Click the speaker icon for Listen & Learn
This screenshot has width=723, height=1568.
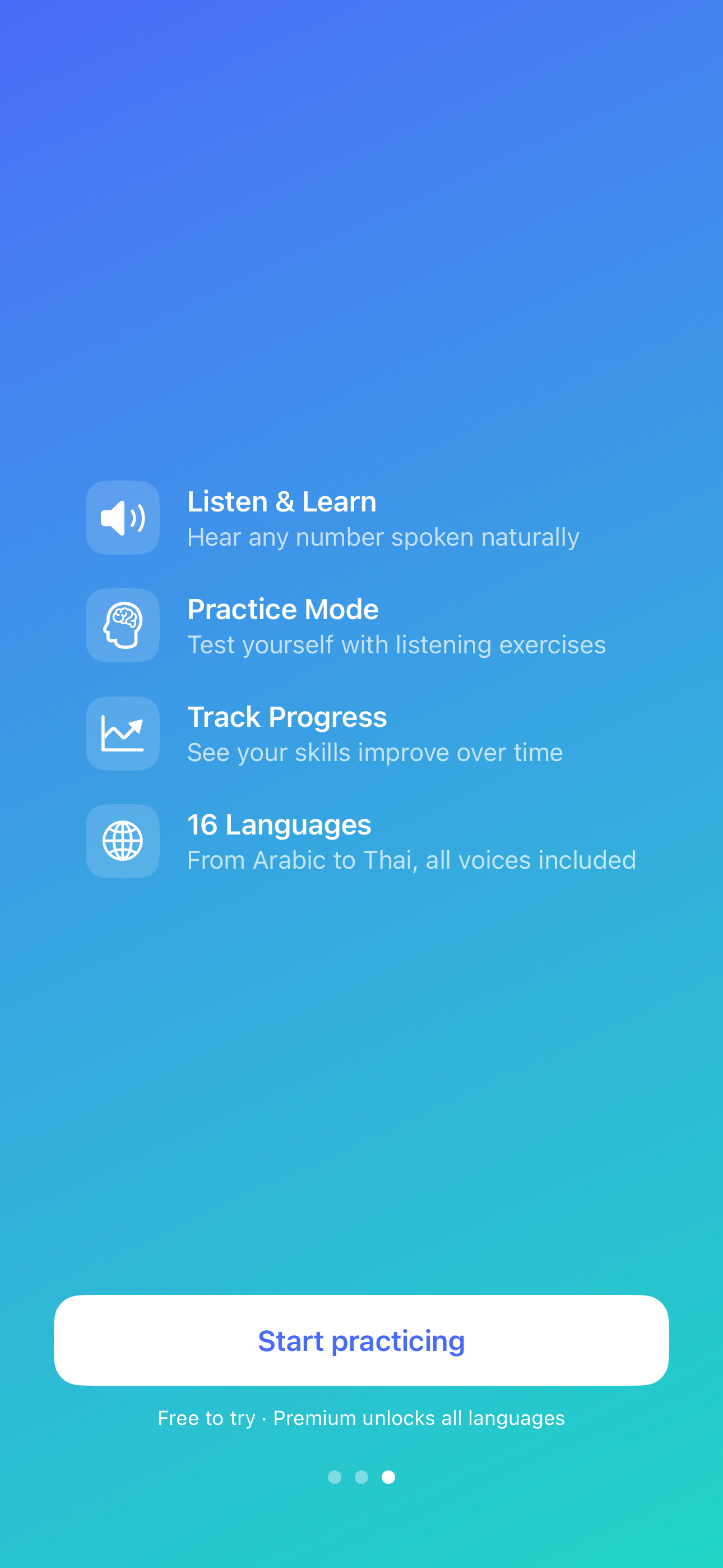(122, 518)
